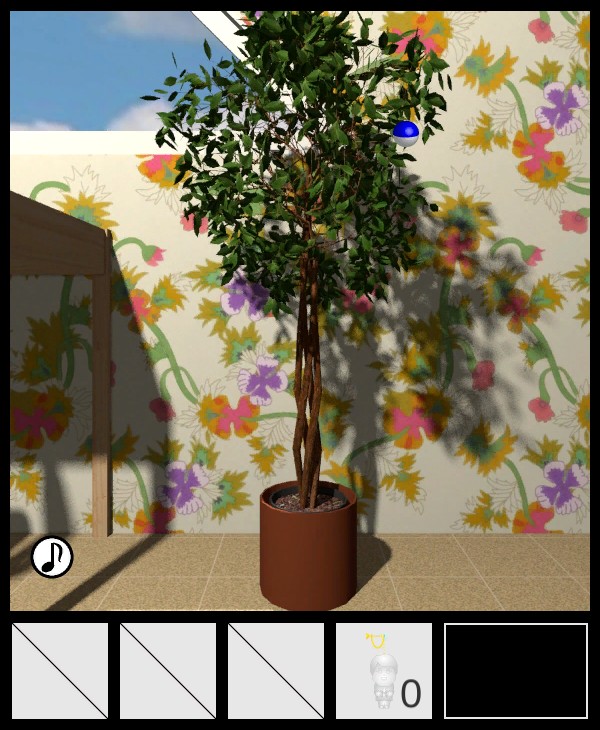
Task: Pick up the blue ball in the tree
Action: tap(406, 133)
